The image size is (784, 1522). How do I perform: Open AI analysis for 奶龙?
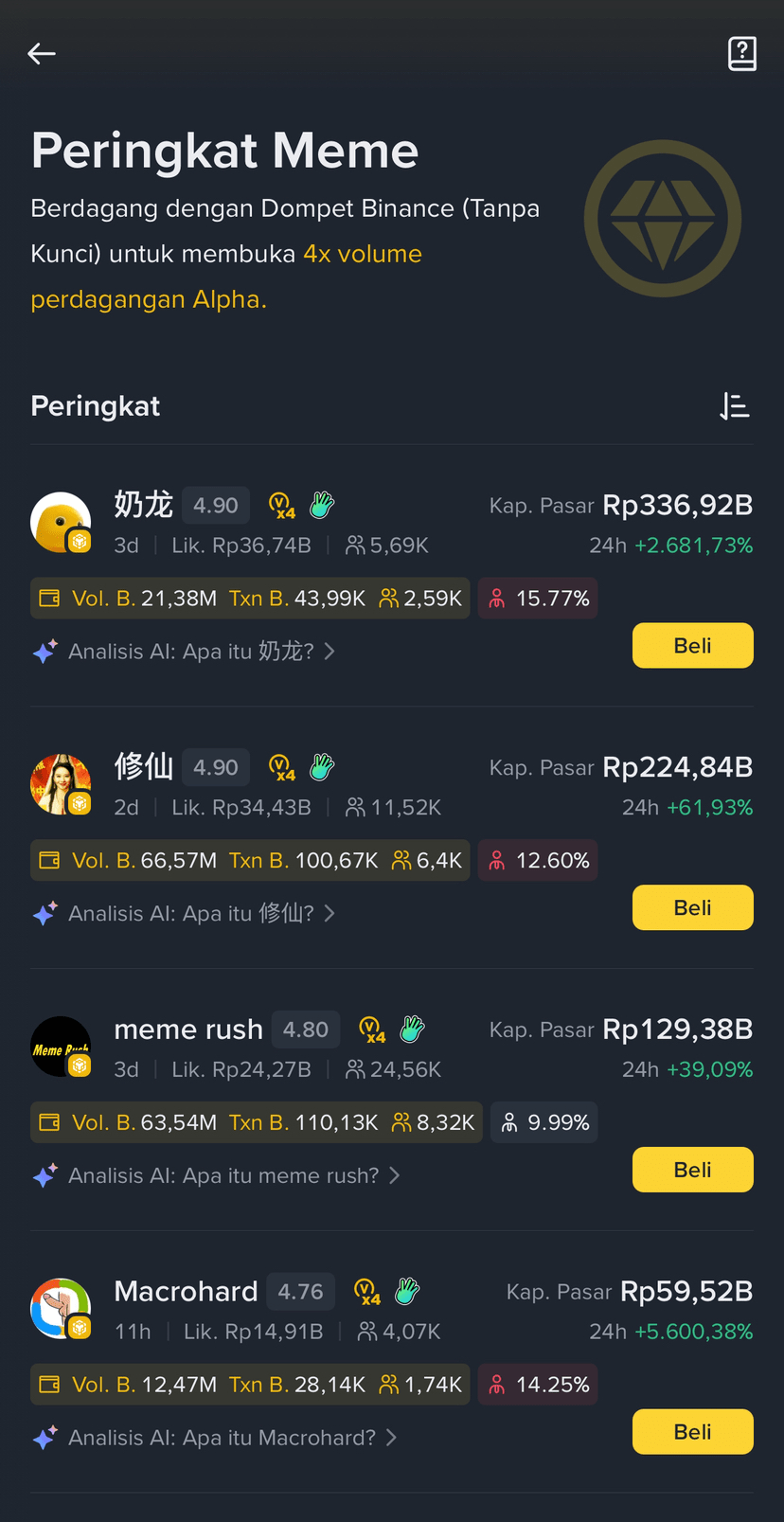click(189, 652)
